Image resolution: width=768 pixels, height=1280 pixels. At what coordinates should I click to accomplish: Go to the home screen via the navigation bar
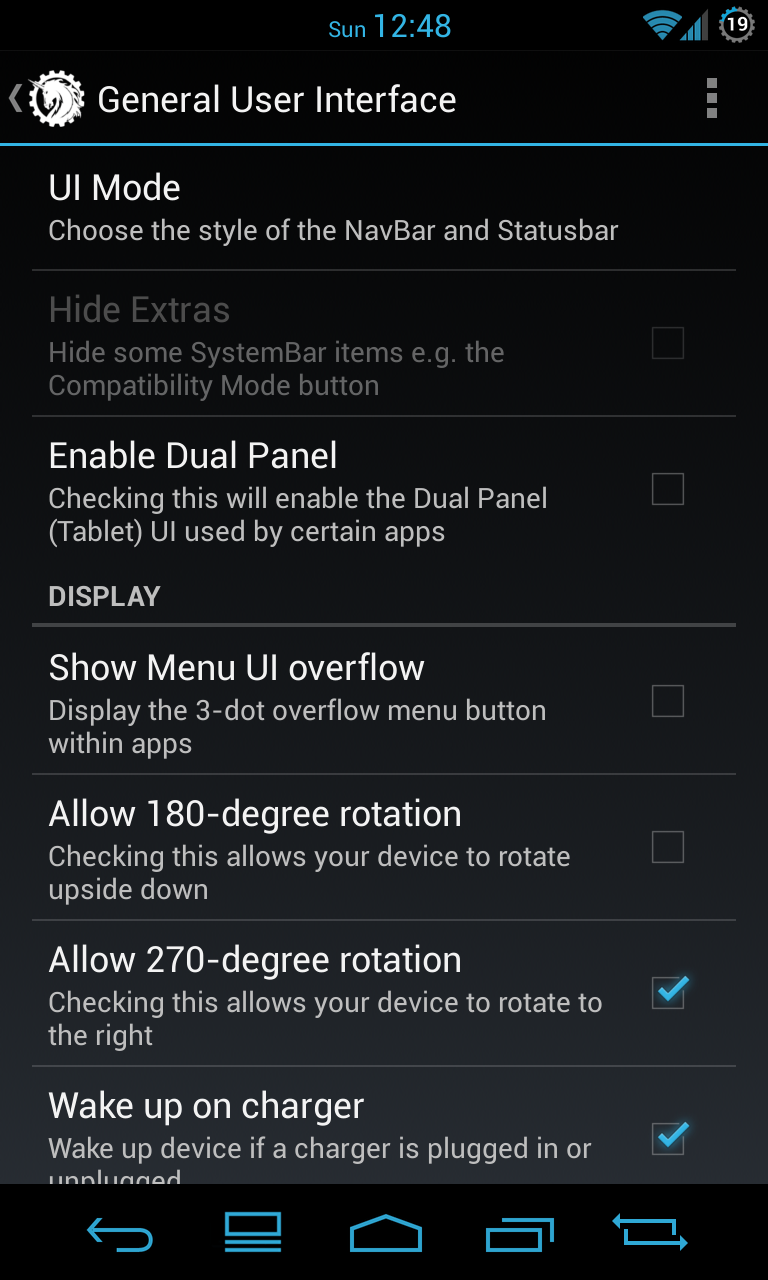[x=385, y=1234]
